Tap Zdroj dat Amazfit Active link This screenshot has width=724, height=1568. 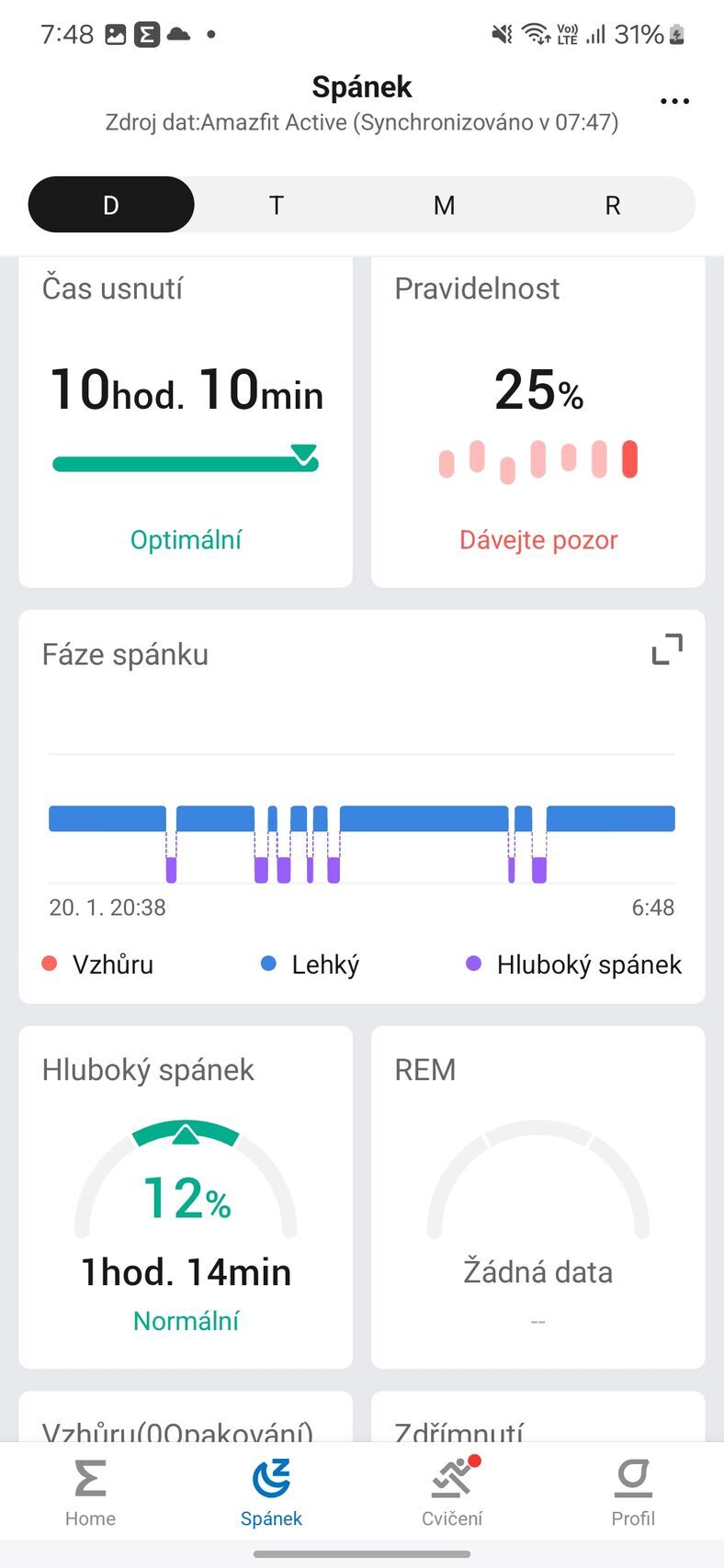pos(362,122)
